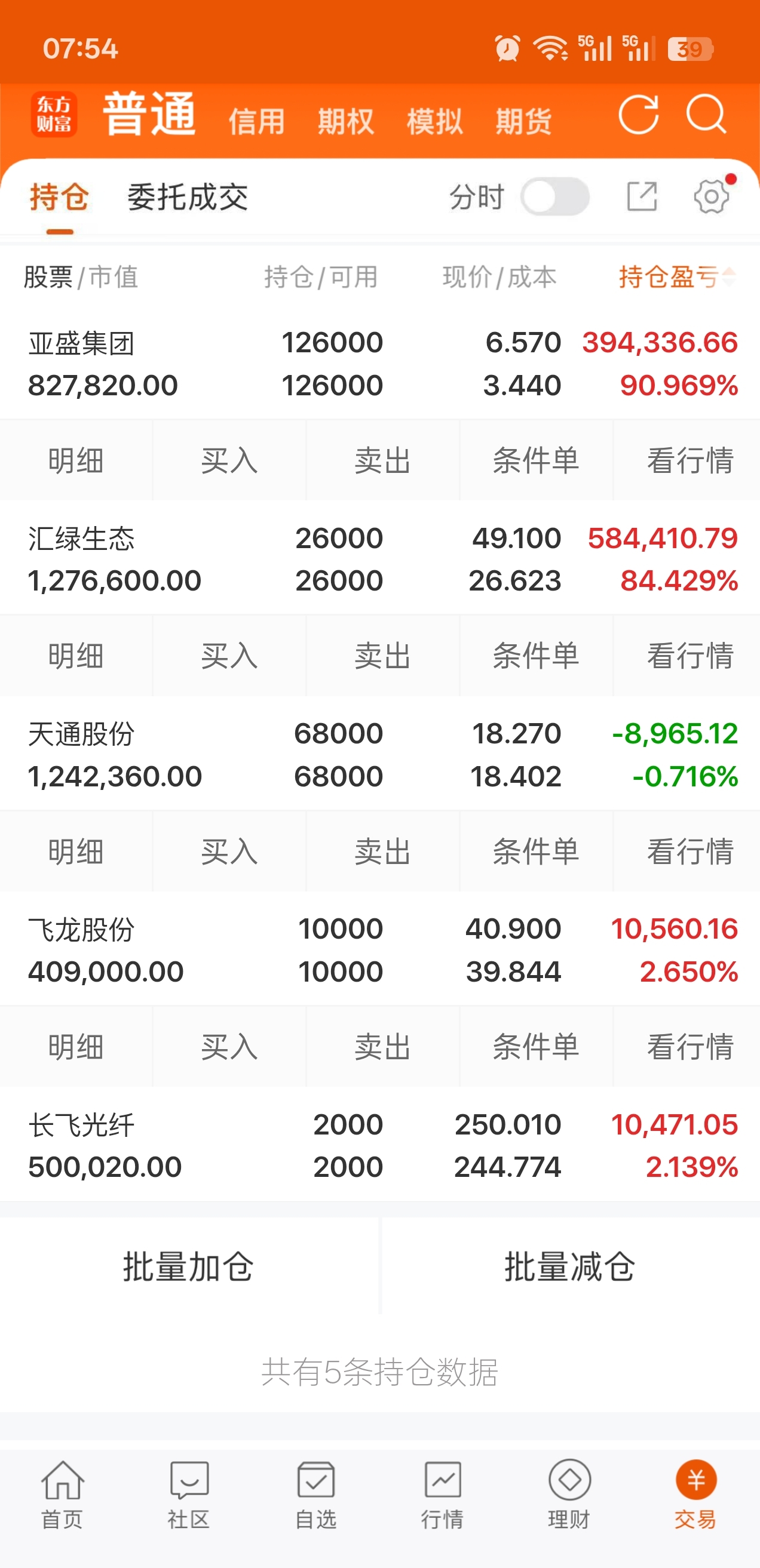Tap 卖出 under 亚盛集团
The height and width of the screenshot is (1568, 760).
[382, 460]
